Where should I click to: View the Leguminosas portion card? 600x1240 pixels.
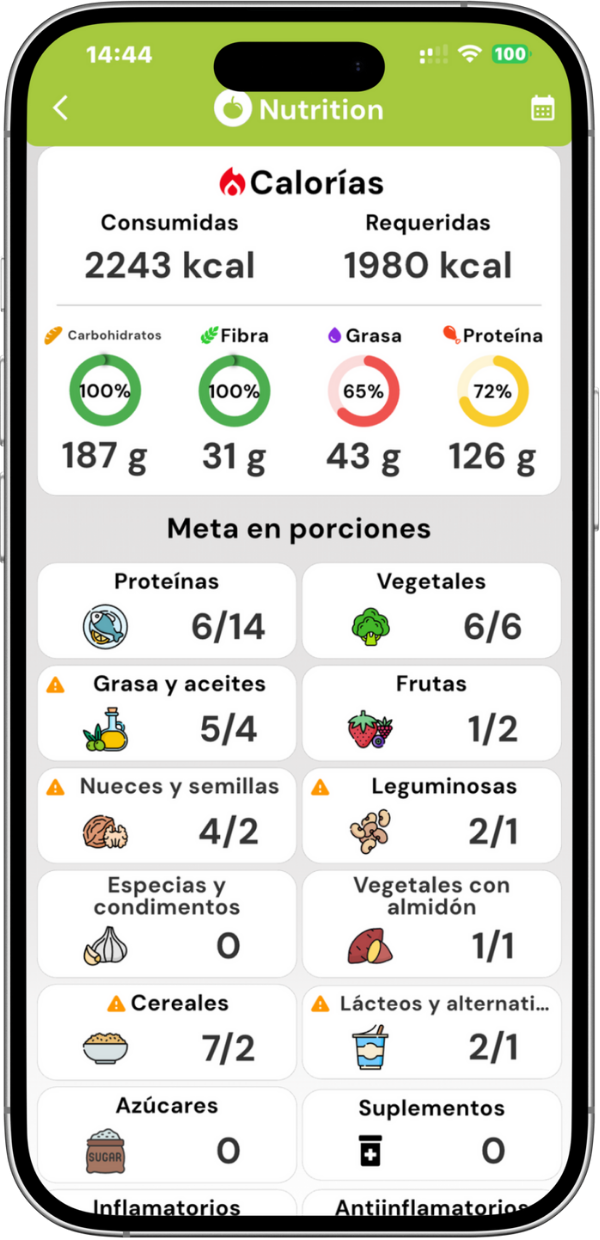(432, 815)
